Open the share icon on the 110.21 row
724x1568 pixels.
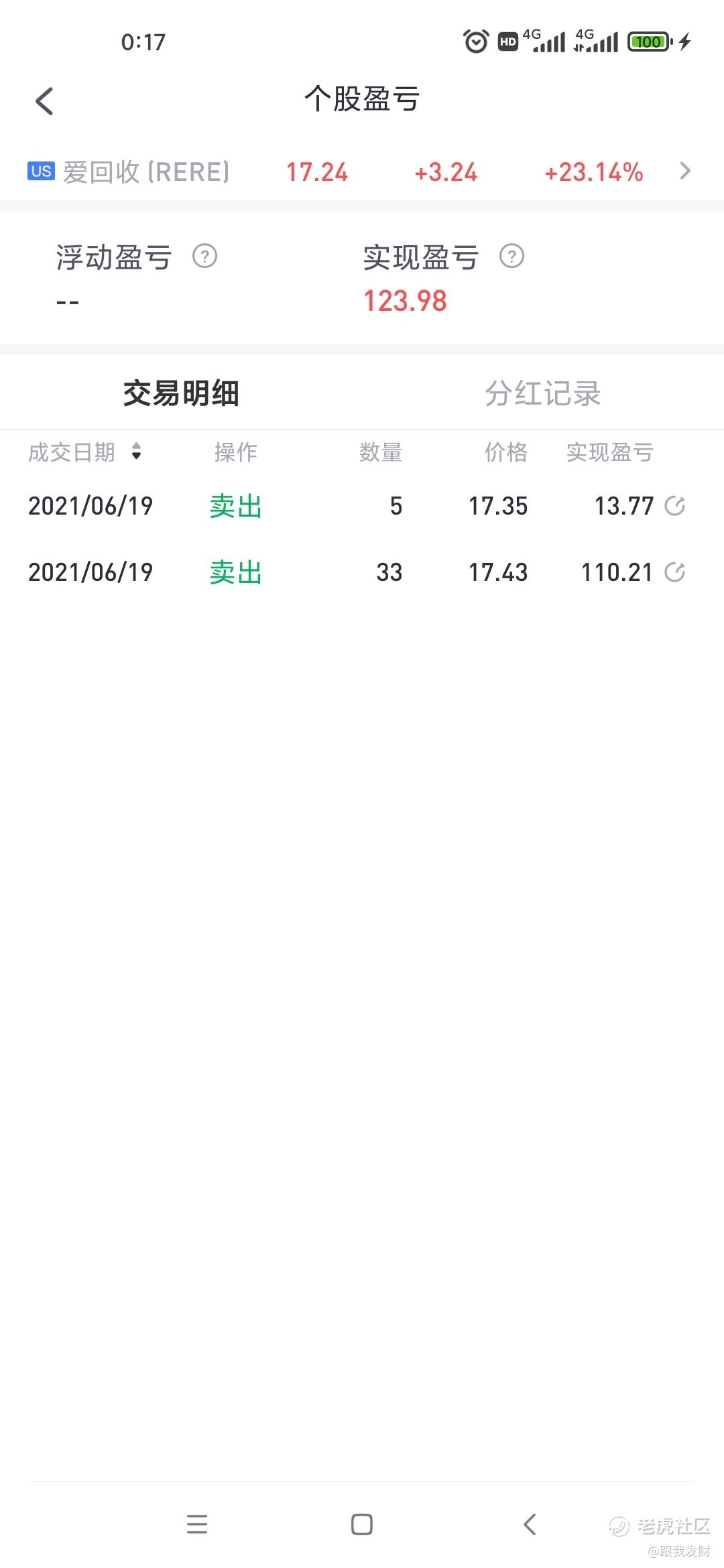(x=674, y=572)
